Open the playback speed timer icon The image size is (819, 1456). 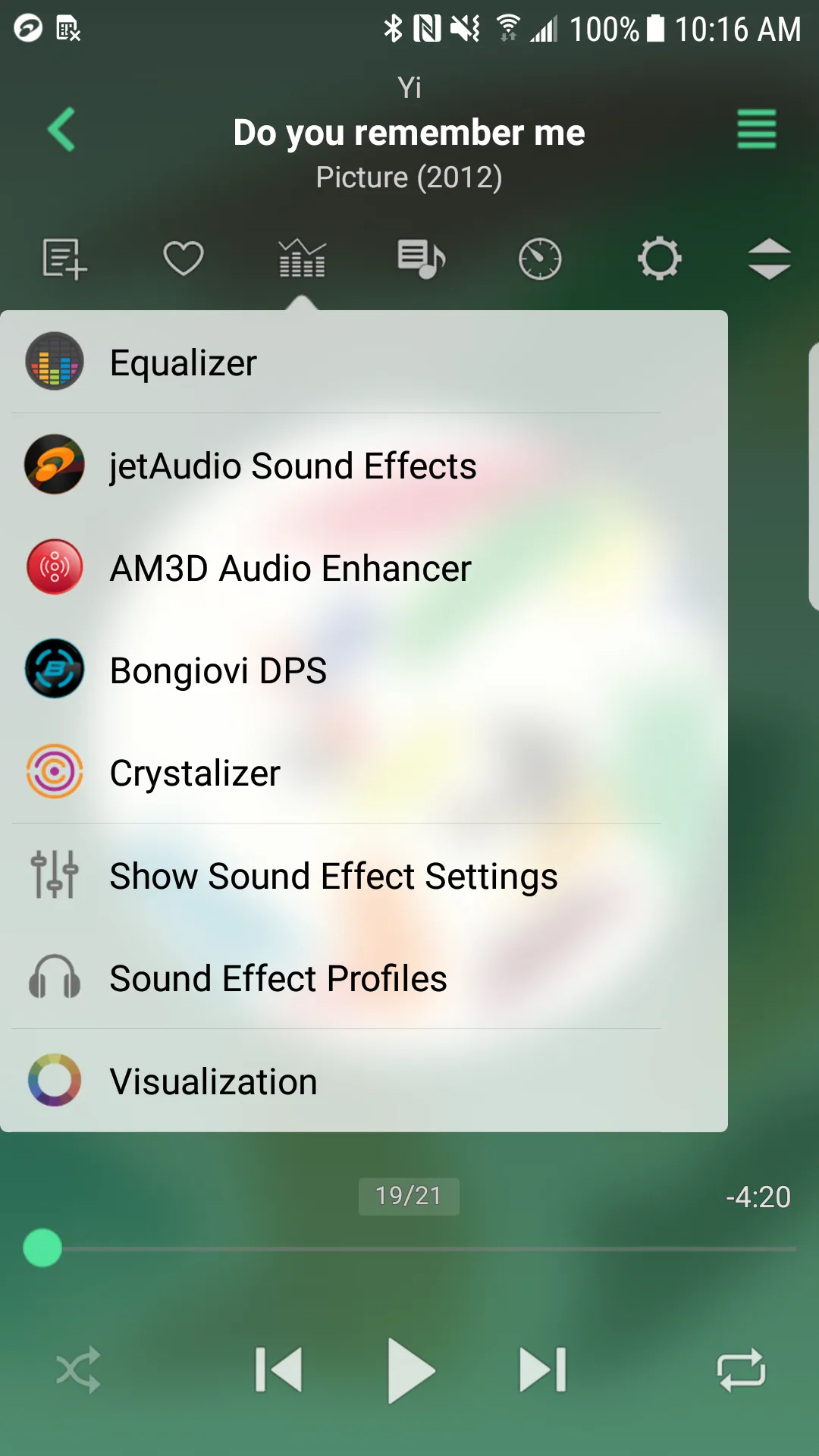tap(540, 259)
